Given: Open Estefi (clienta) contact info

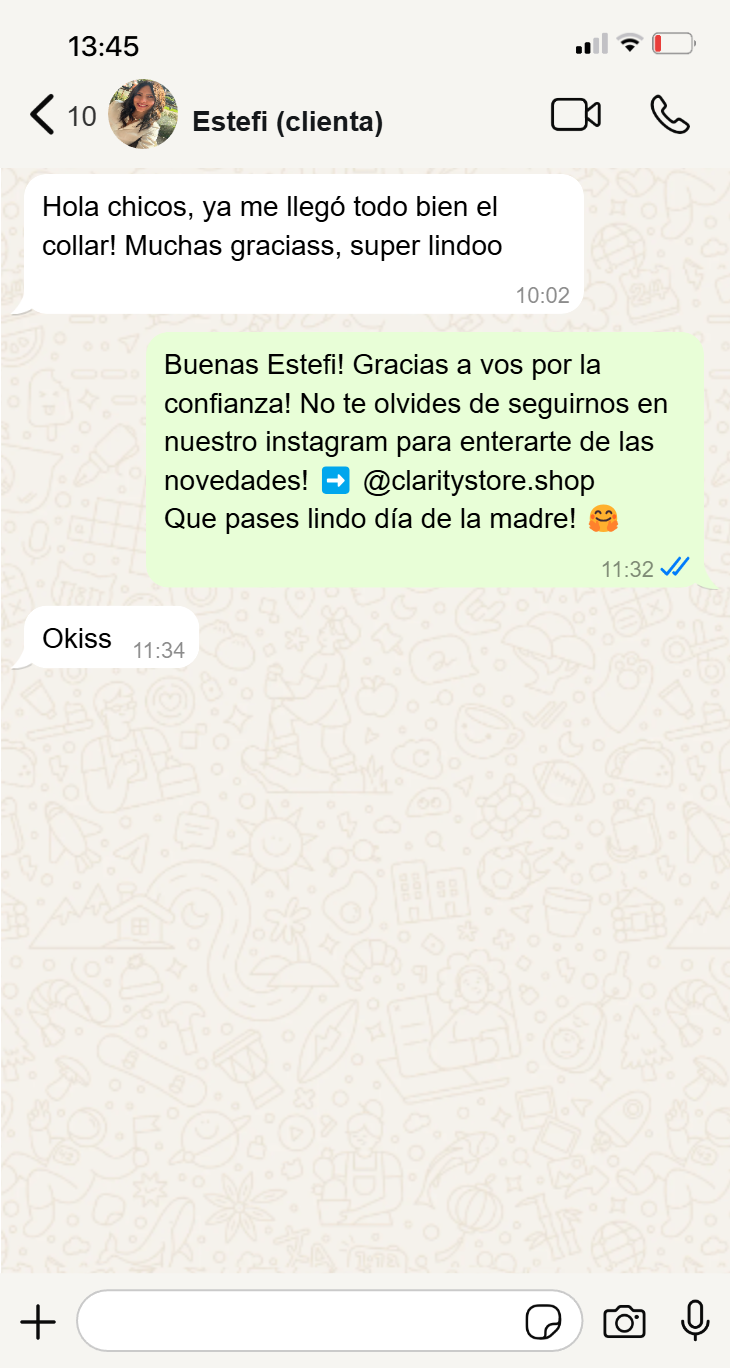Looking at the screenshot, I should click(x=287, y=122).
